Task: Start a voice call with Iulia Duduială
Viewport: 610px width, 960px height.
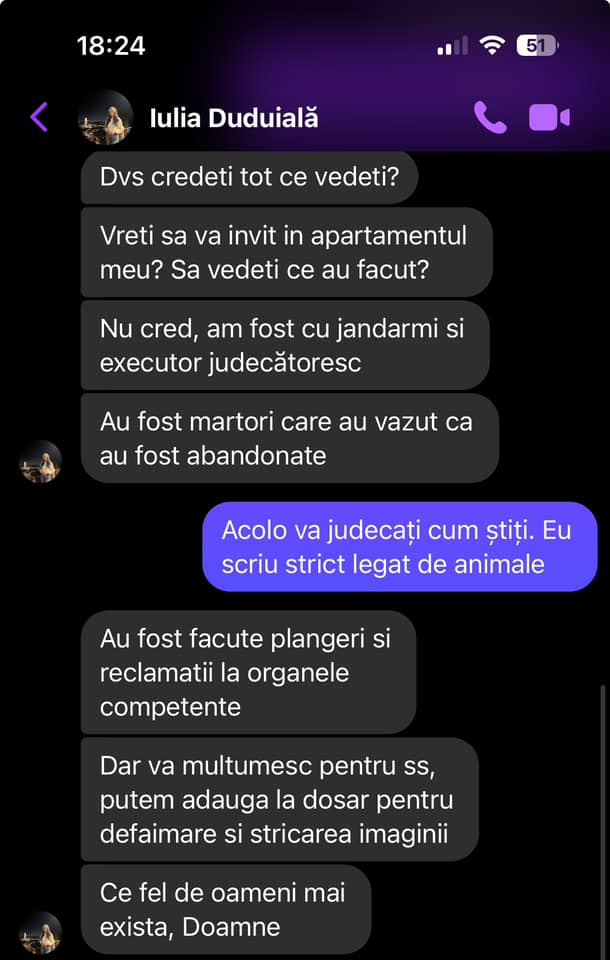Action: click(490, 117)
